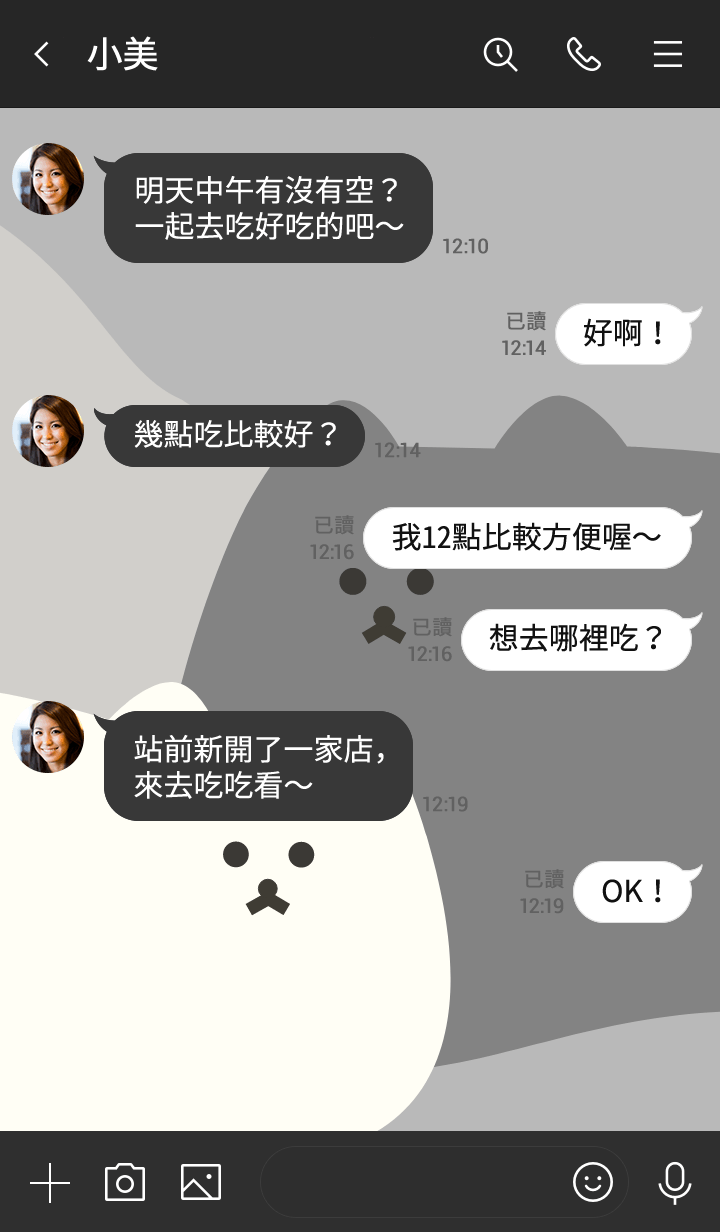Open the camera to take a photo
Viewport: 720px width, 1232px height.
click(125, 1183)
